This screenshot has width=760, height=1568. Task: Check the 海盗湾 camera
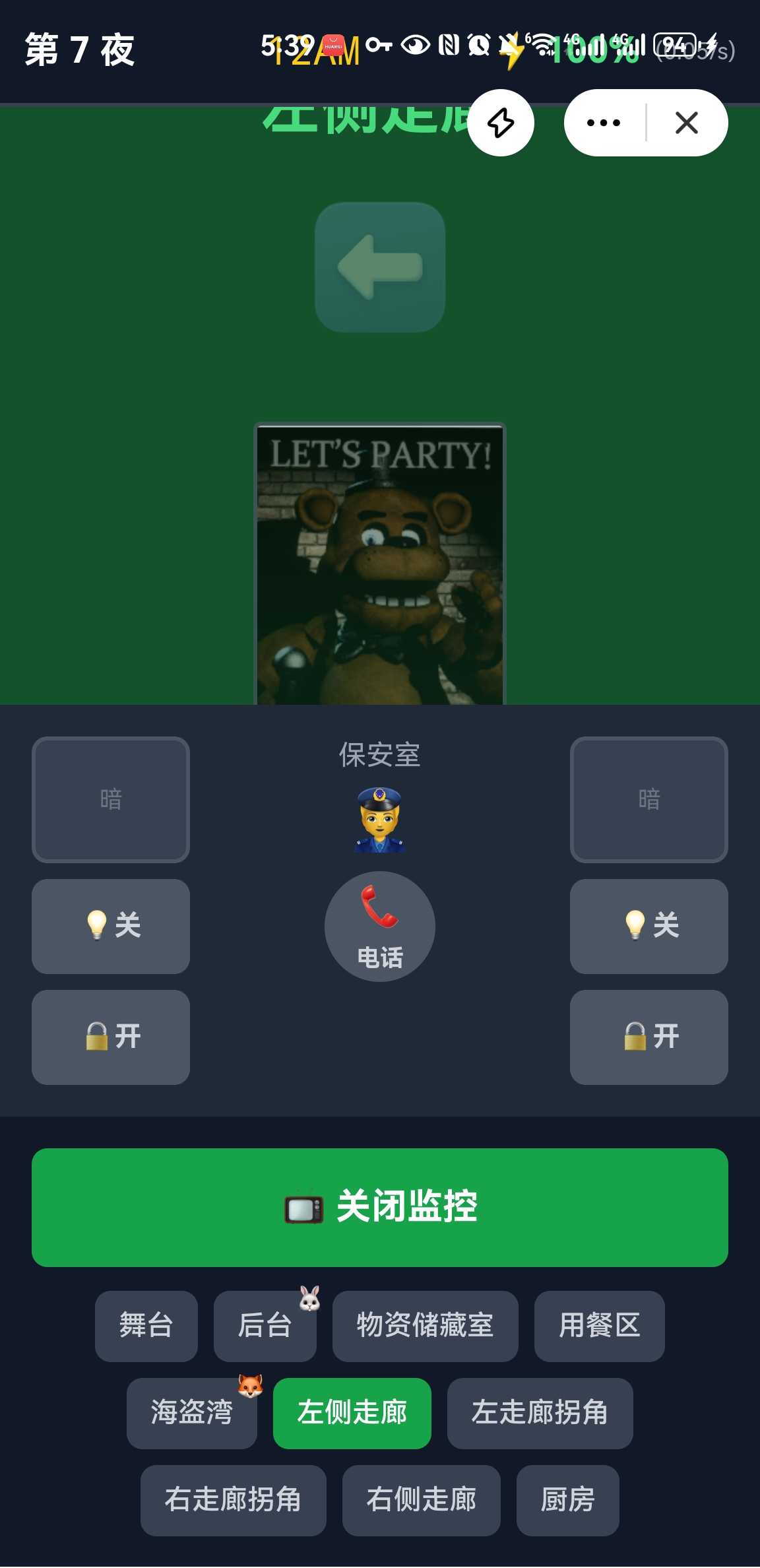(192, 1413)
